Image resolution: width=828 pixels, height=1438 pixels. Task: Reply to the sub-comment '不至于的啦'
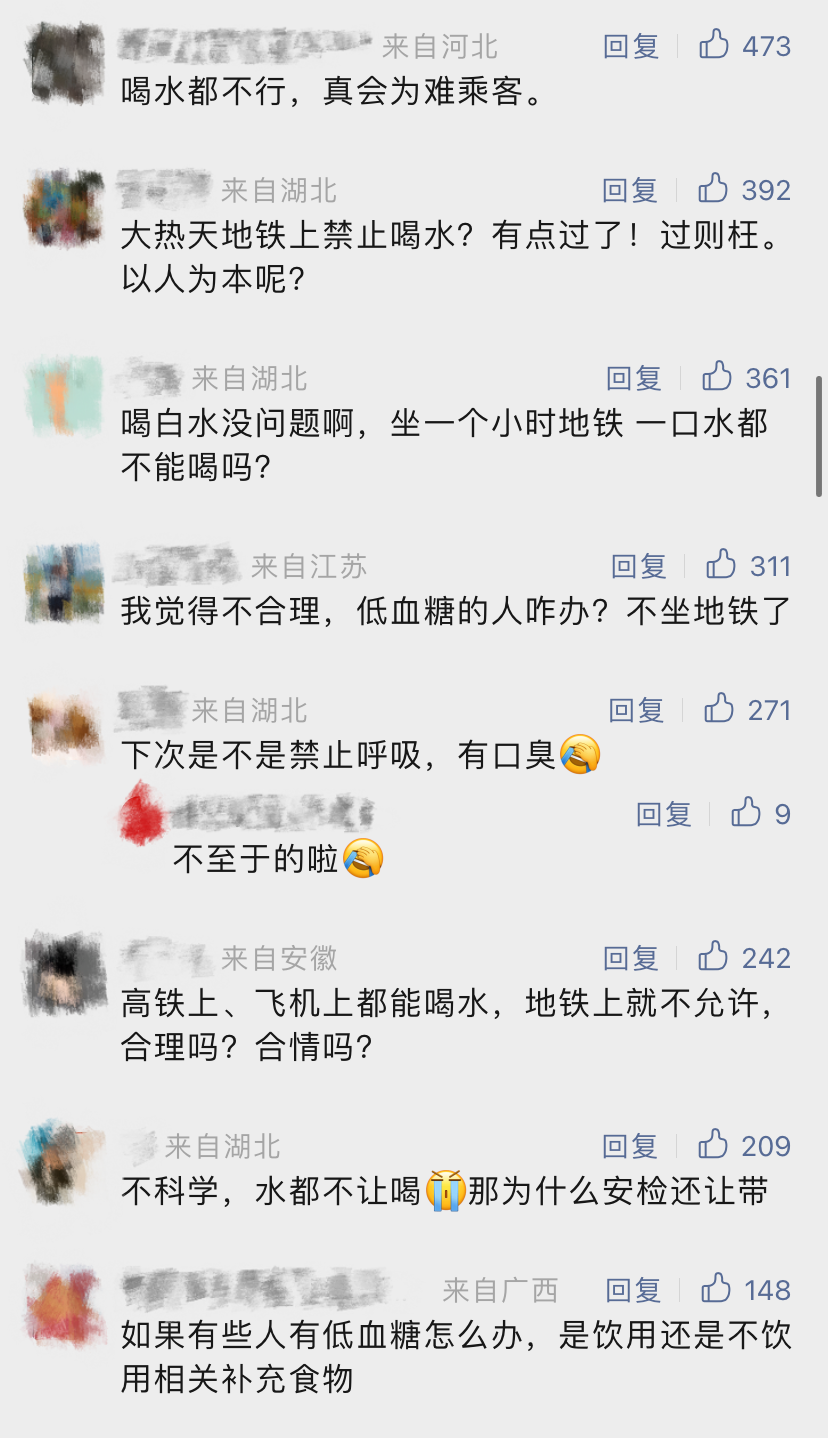[664, 814]
